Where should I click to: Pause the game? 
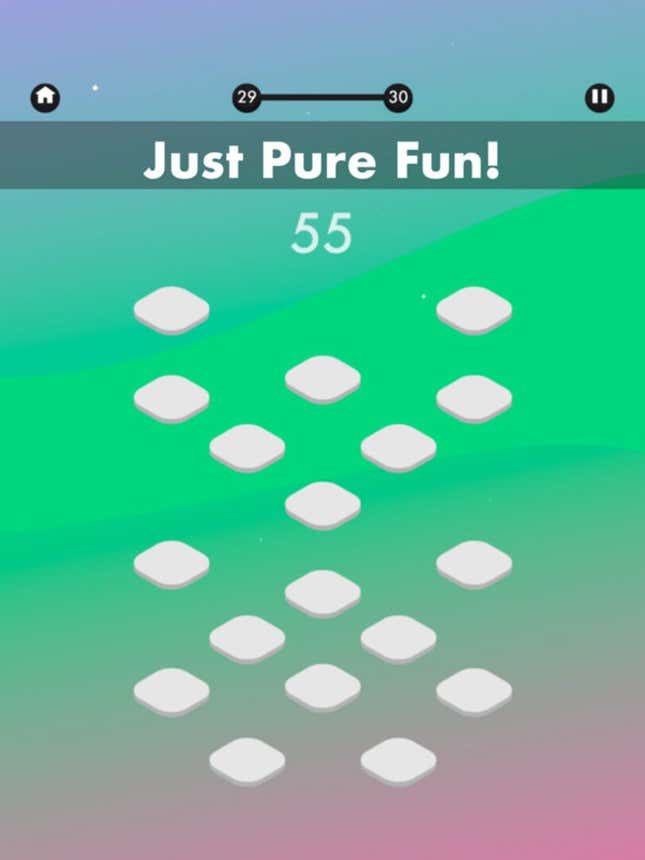[599, 97]
